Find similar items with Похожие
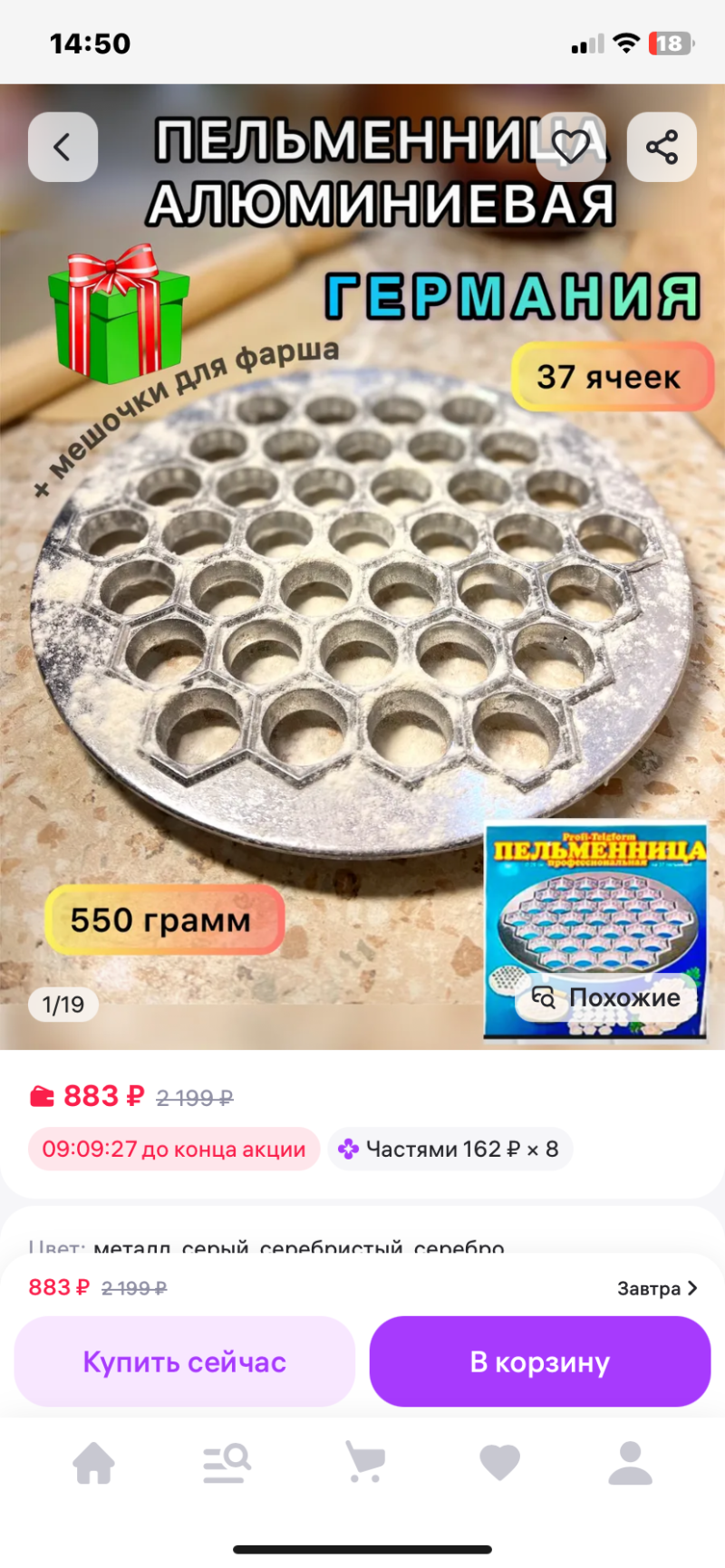The image size is (725, 1568). click(607, 997)
